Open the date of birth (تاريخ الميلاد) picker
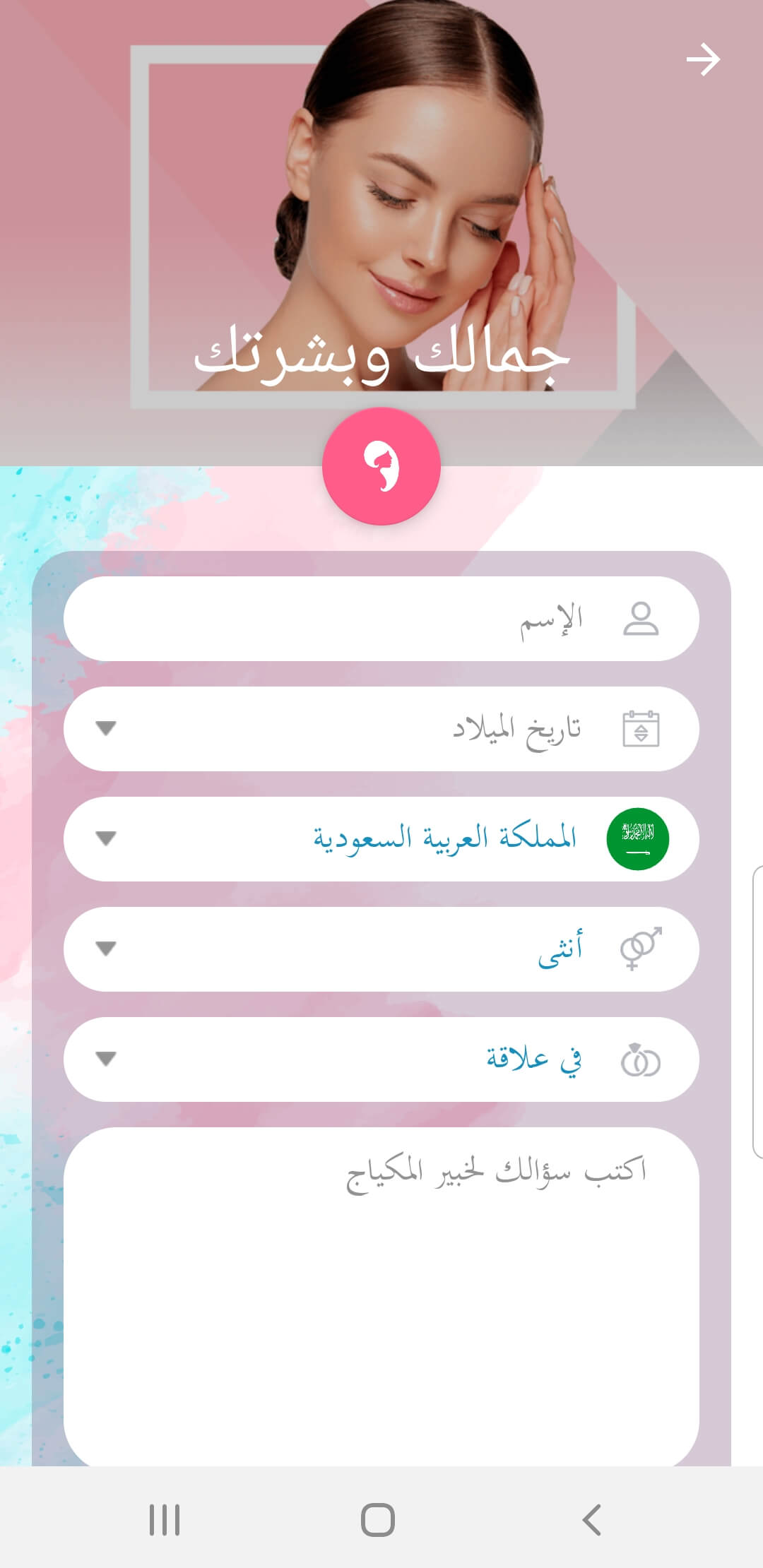This screenshot has width=763, height=1568. pos(381,729)
